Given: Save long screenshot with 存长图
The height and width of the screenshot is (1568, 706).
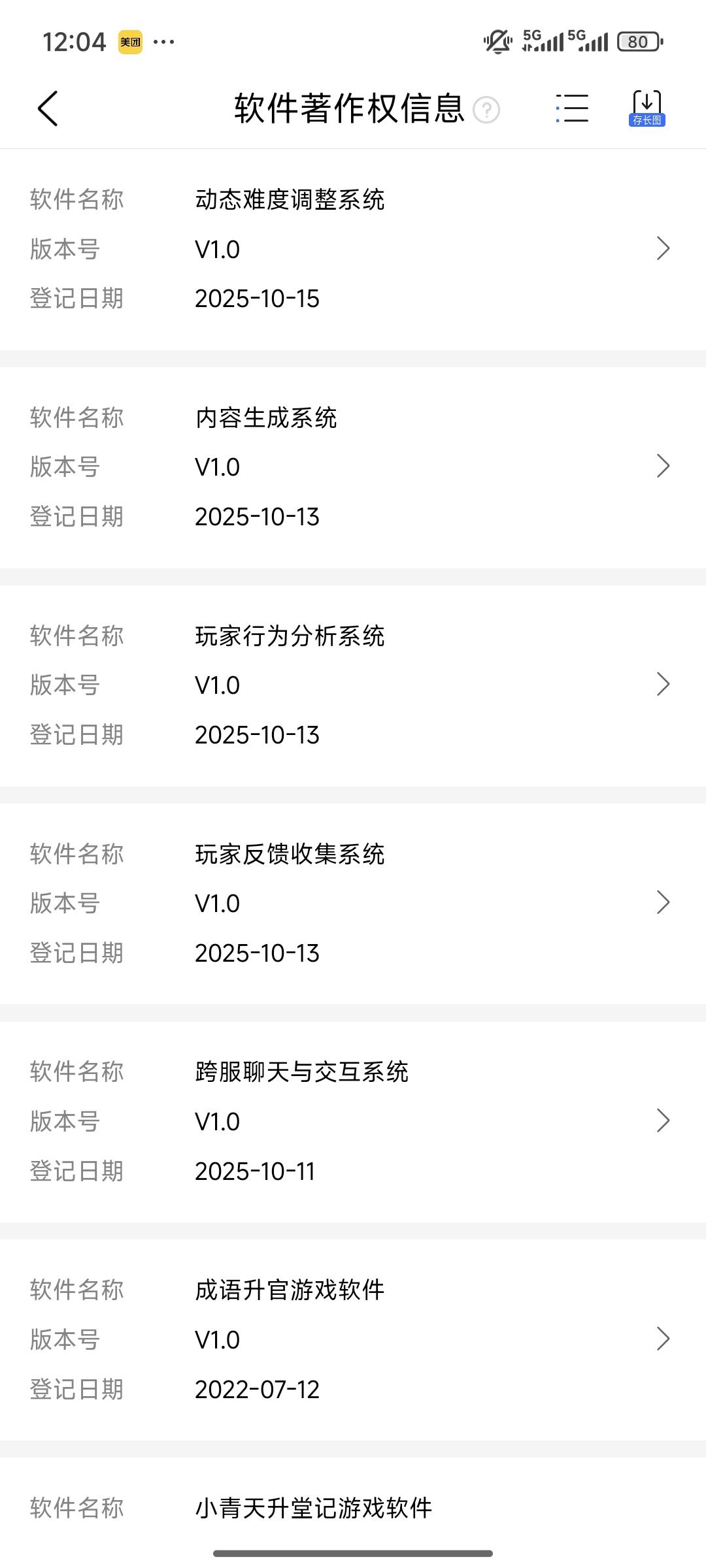Looking at the screenshot, I should (x=647, y=108).
